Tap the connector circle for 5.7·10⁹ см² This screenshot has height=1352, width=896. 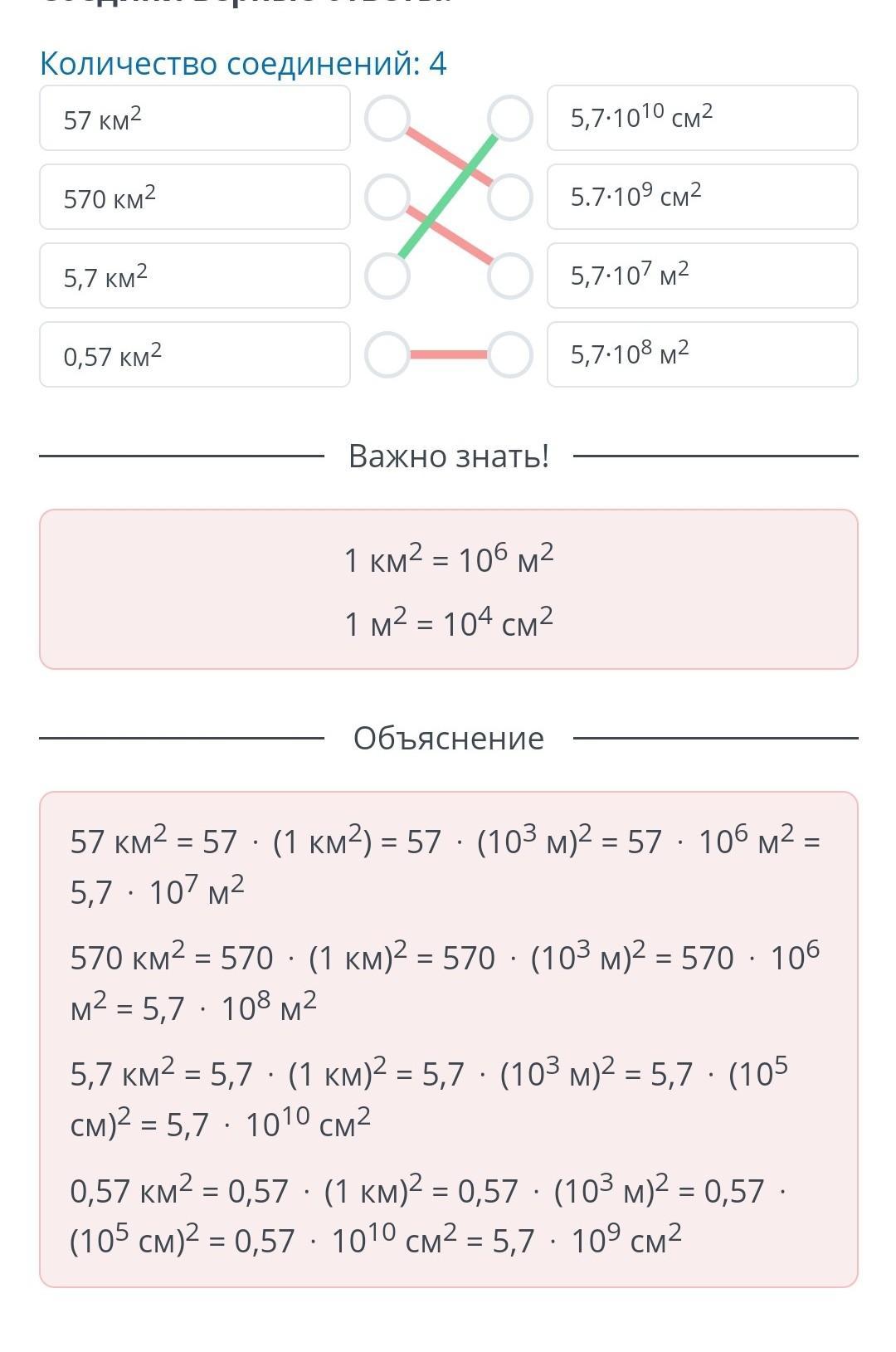[x=509, y=197]
